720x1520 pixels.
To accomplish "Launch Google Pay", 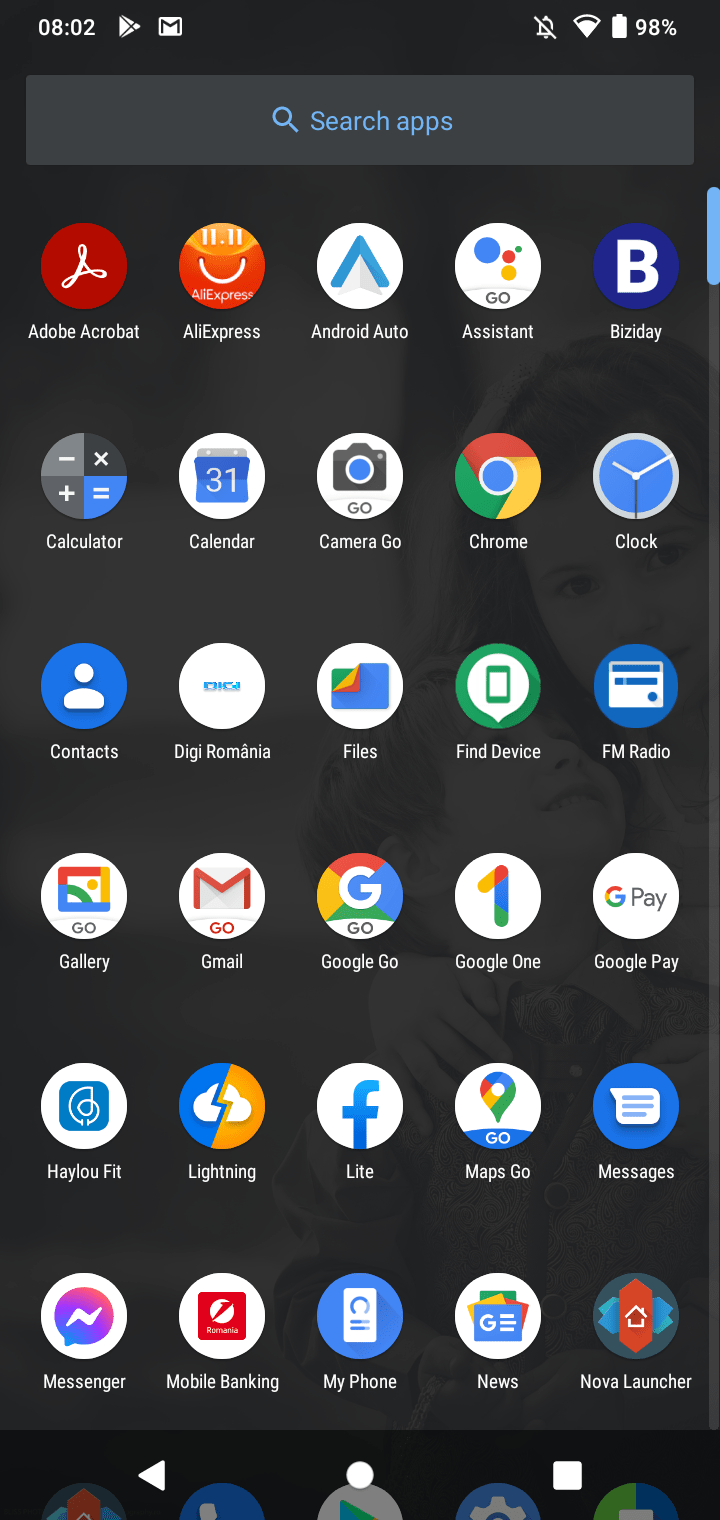I will 636,897.
